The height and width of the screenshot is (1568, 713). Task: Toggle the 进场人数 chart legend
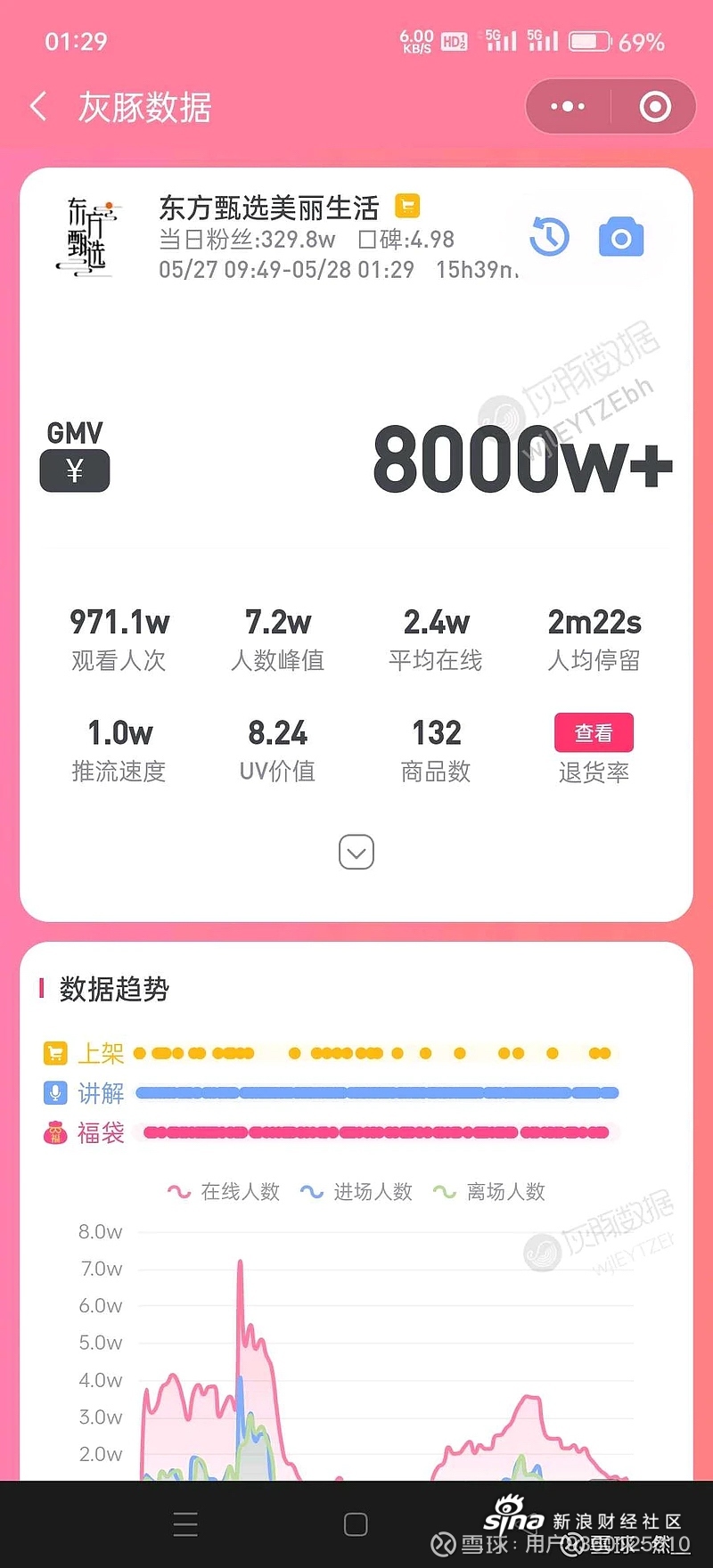356,1192
